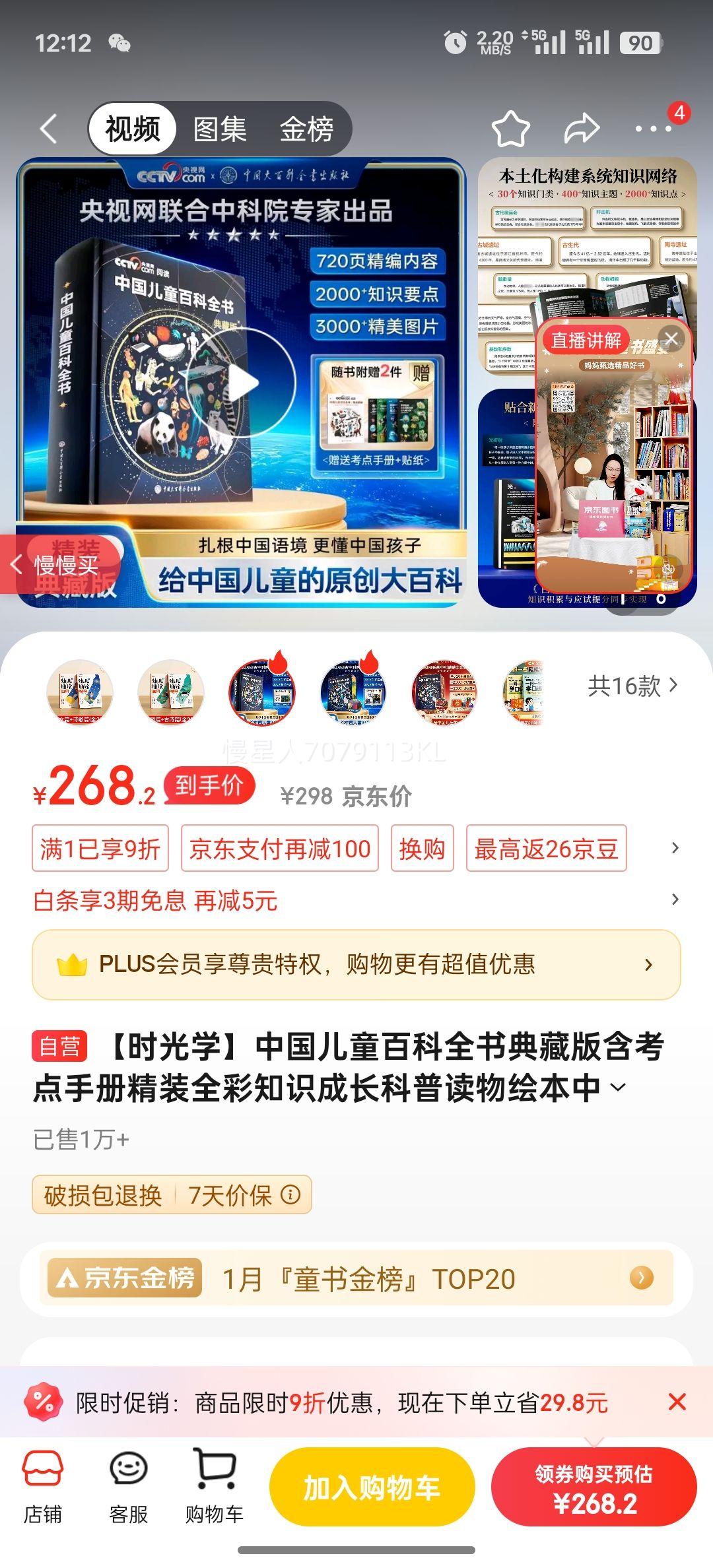
Task: Switch to the 金榜 tab
Action: click(x=308, y=127)
